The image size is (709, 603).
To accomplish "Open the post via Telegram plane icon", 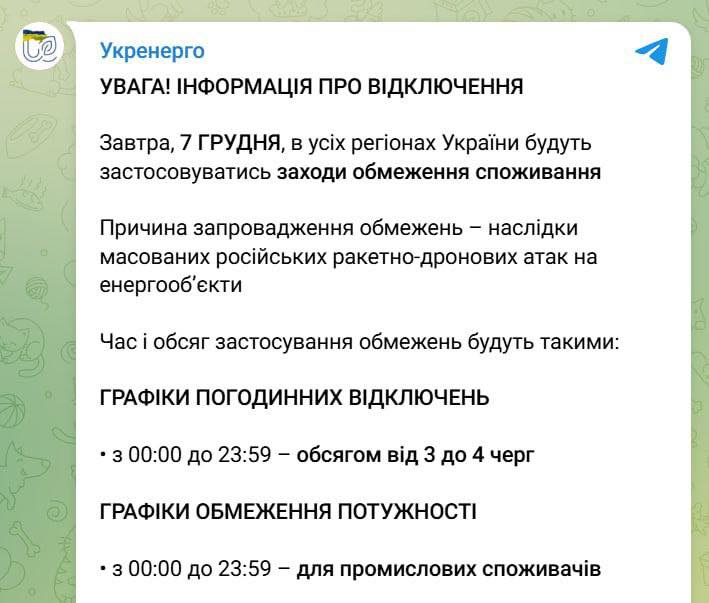I will (651, 52).
